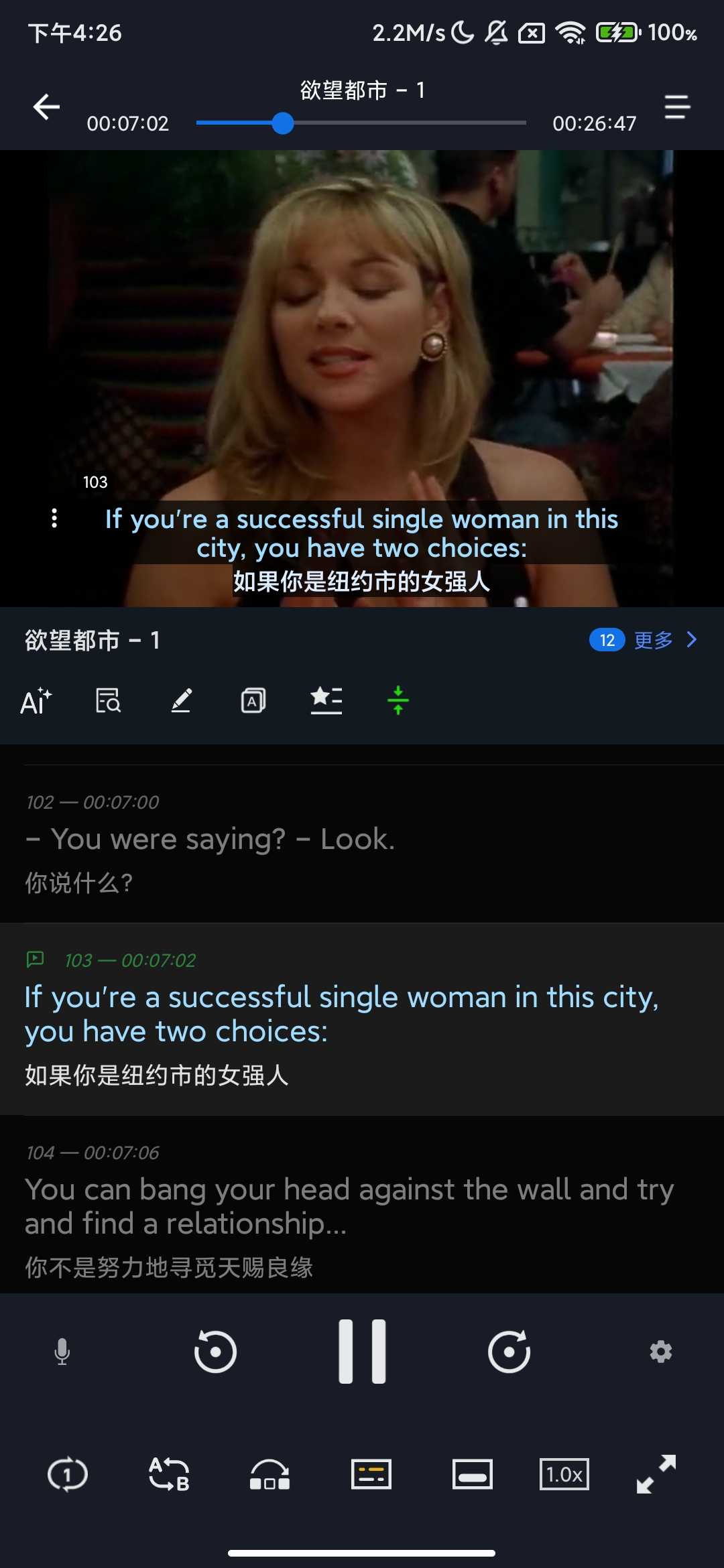Open the player settings gear

(661, 1352)
